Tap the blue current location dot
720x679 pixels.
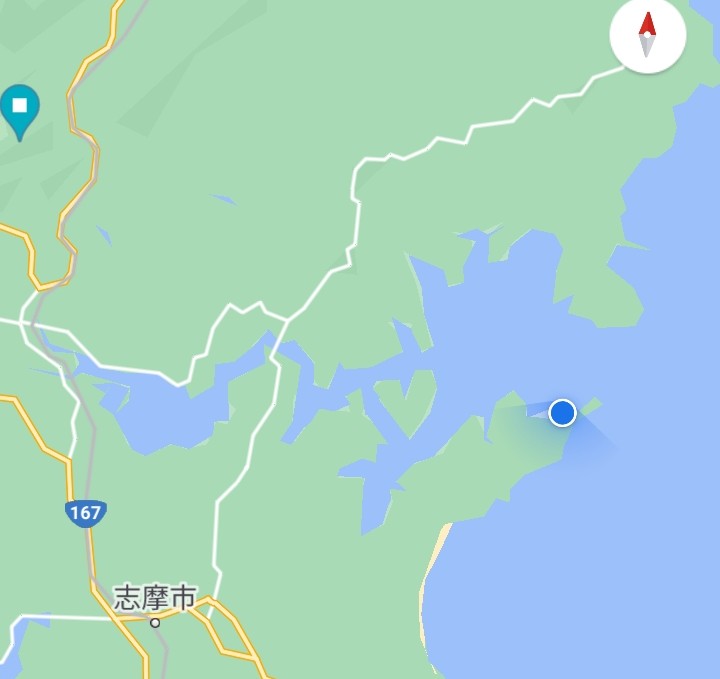tap(562, 412)
